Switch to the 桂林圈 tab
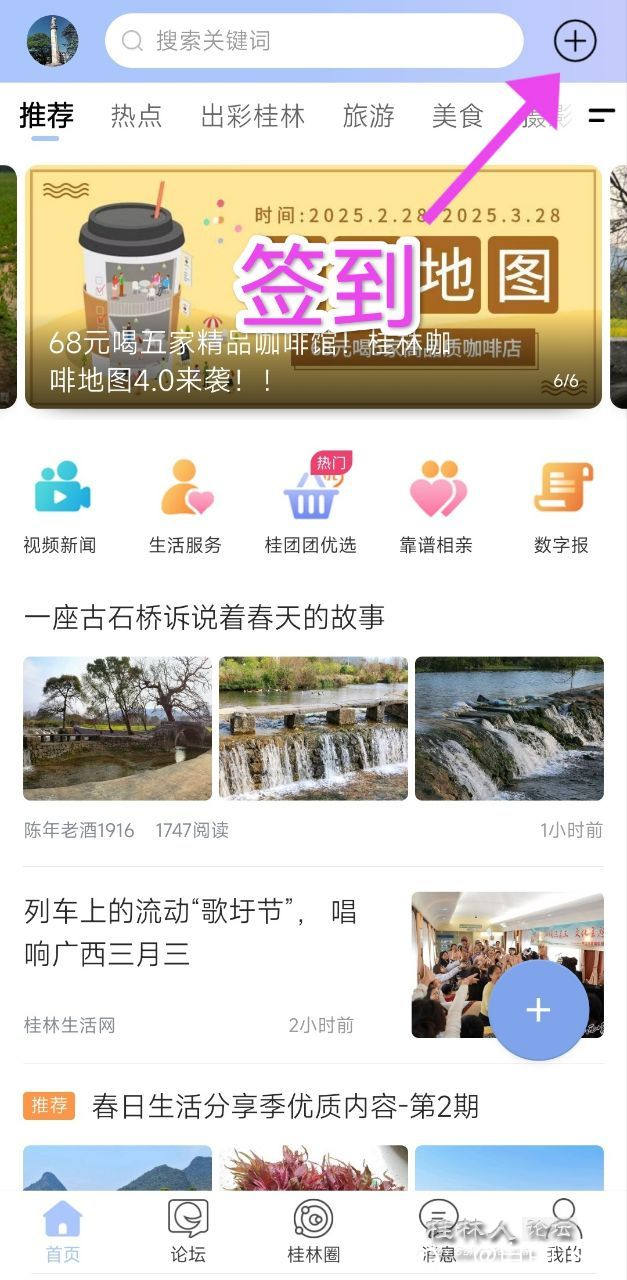Viewport: 627px width, 1280px height. [313, 1231]
